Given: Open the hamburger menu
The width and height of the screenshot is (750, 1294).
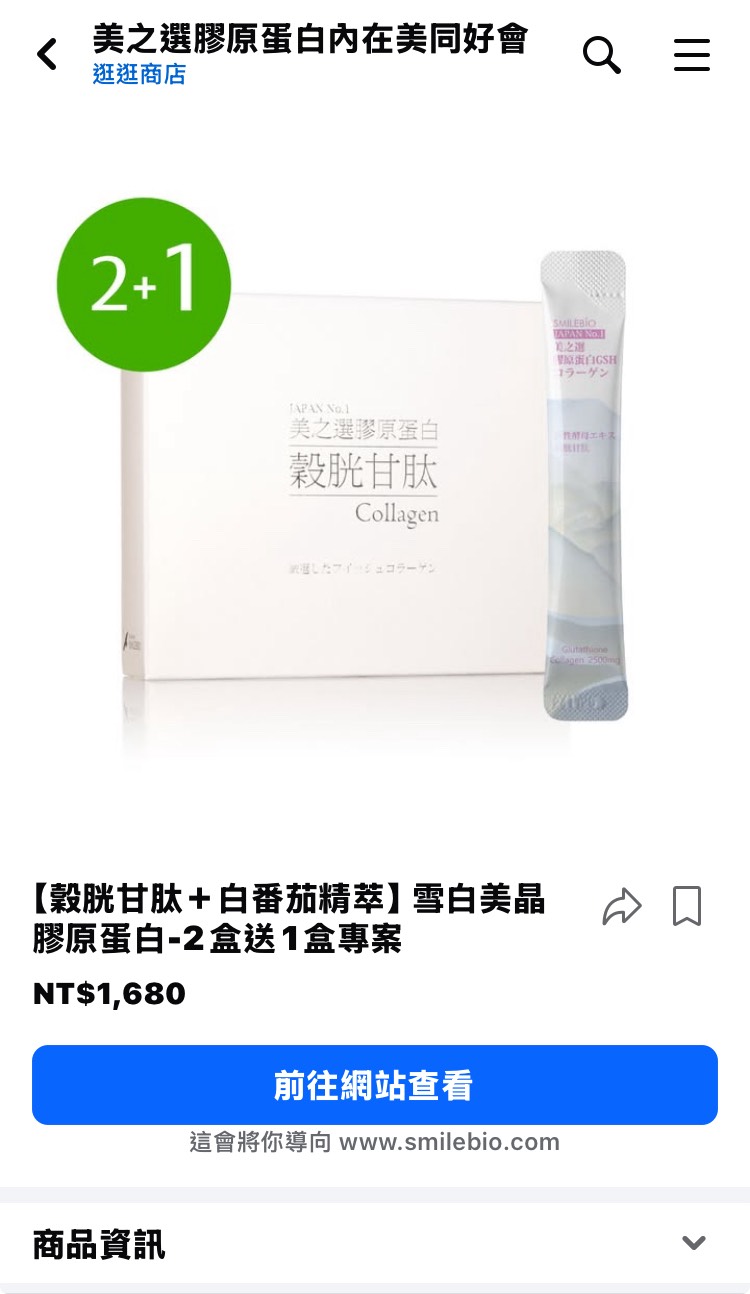Looking at the screenshot, I should pos(691,54).
